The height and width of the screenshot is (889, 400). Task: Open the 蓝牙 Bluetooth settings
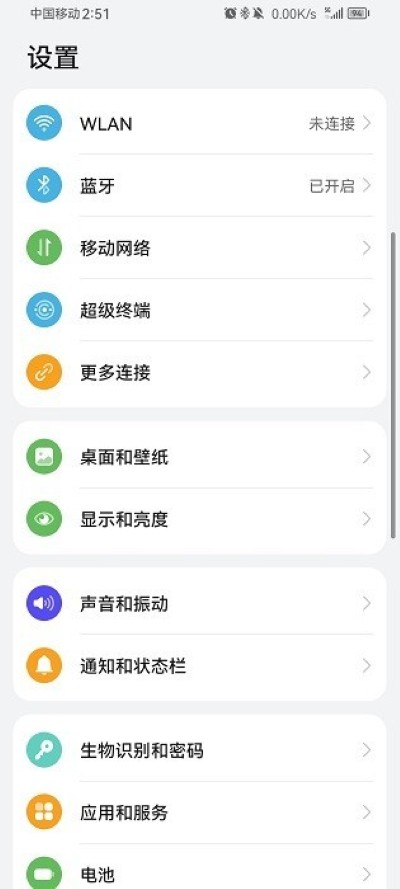click(199, 185)
